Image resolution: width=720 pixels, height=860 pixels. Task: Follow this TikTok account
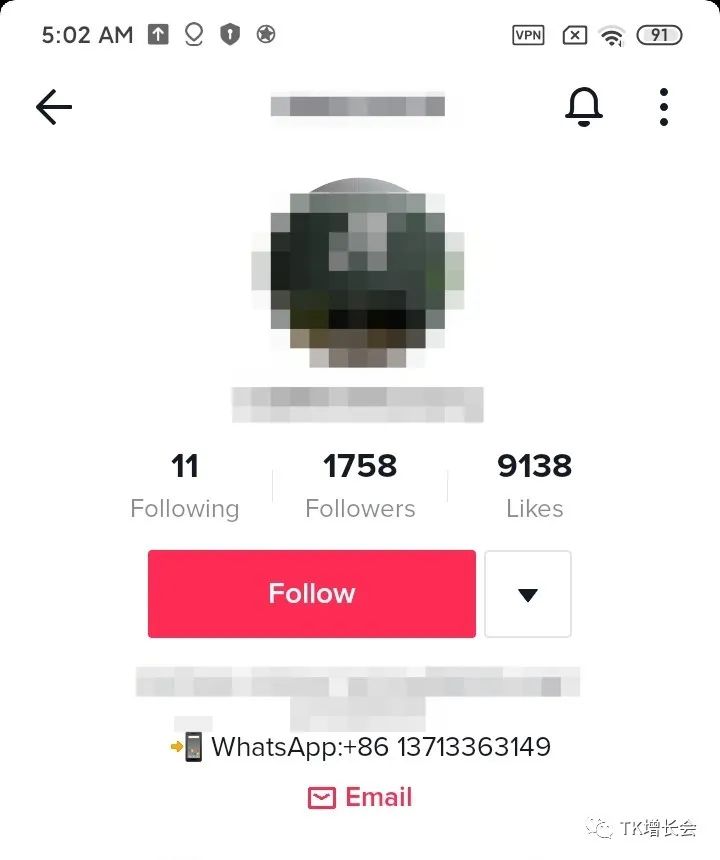[x=311, y=593]
